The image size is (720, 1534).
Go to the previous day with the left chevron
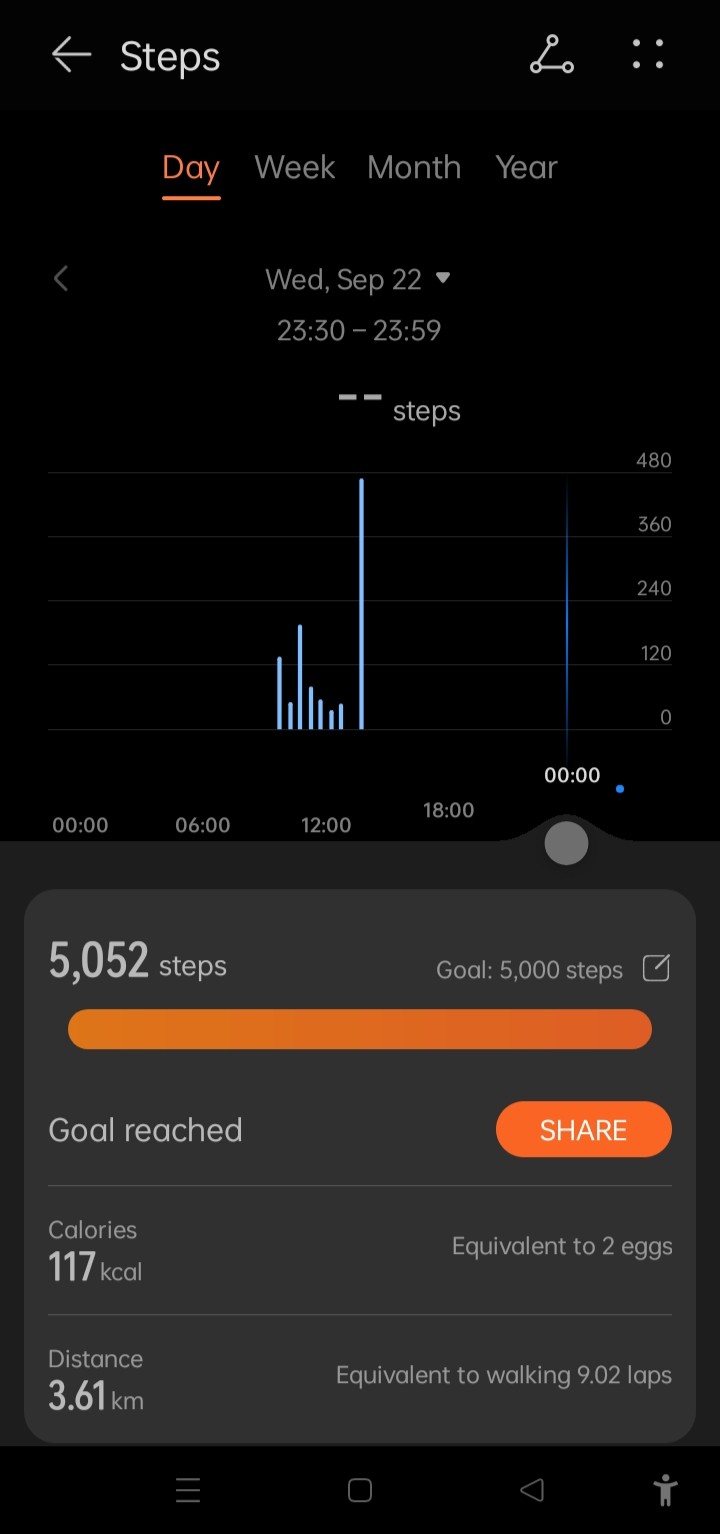pyautogui.click(x=61, y=278)
